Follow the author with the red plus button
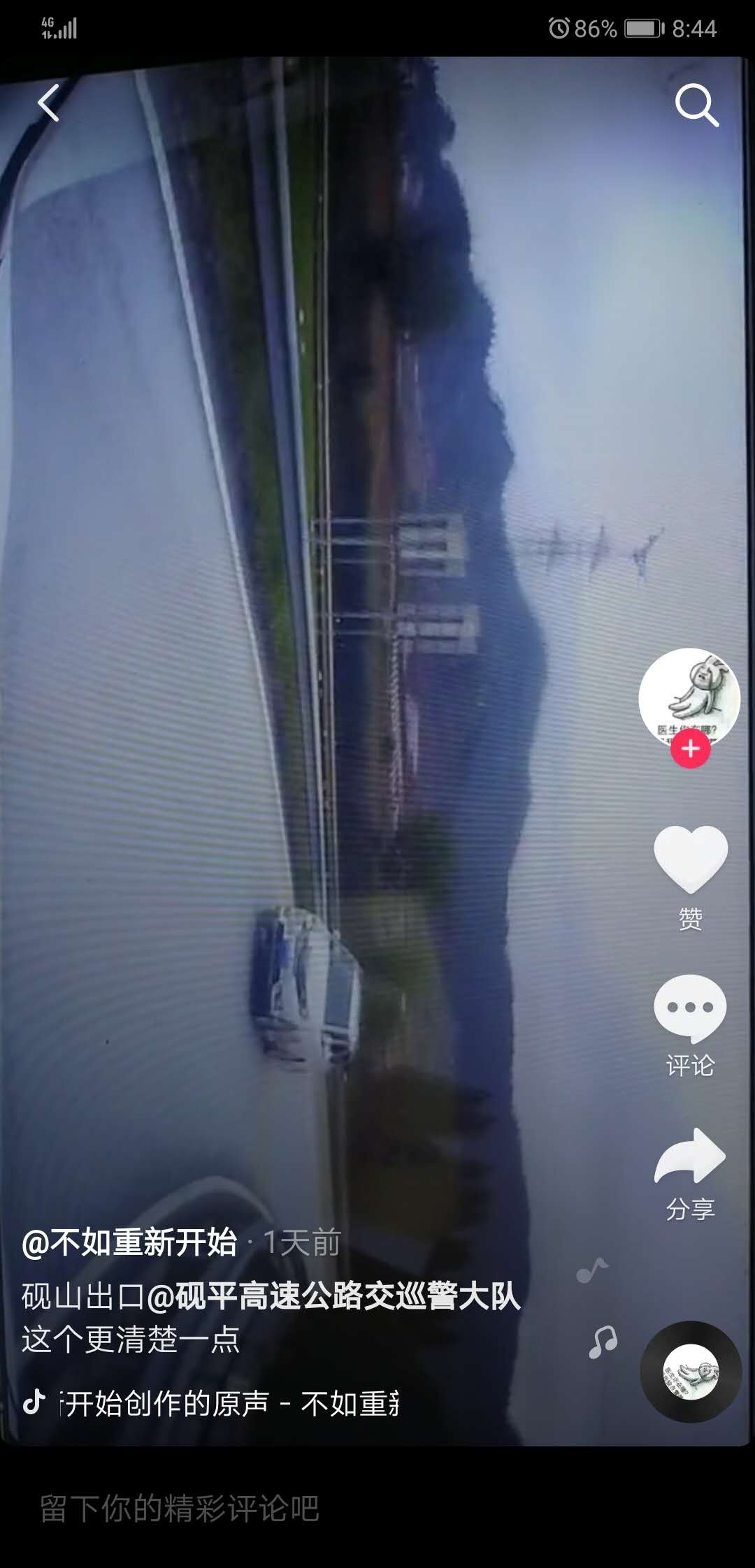This screenshot has width=755, height=1568. pos(690,748)
